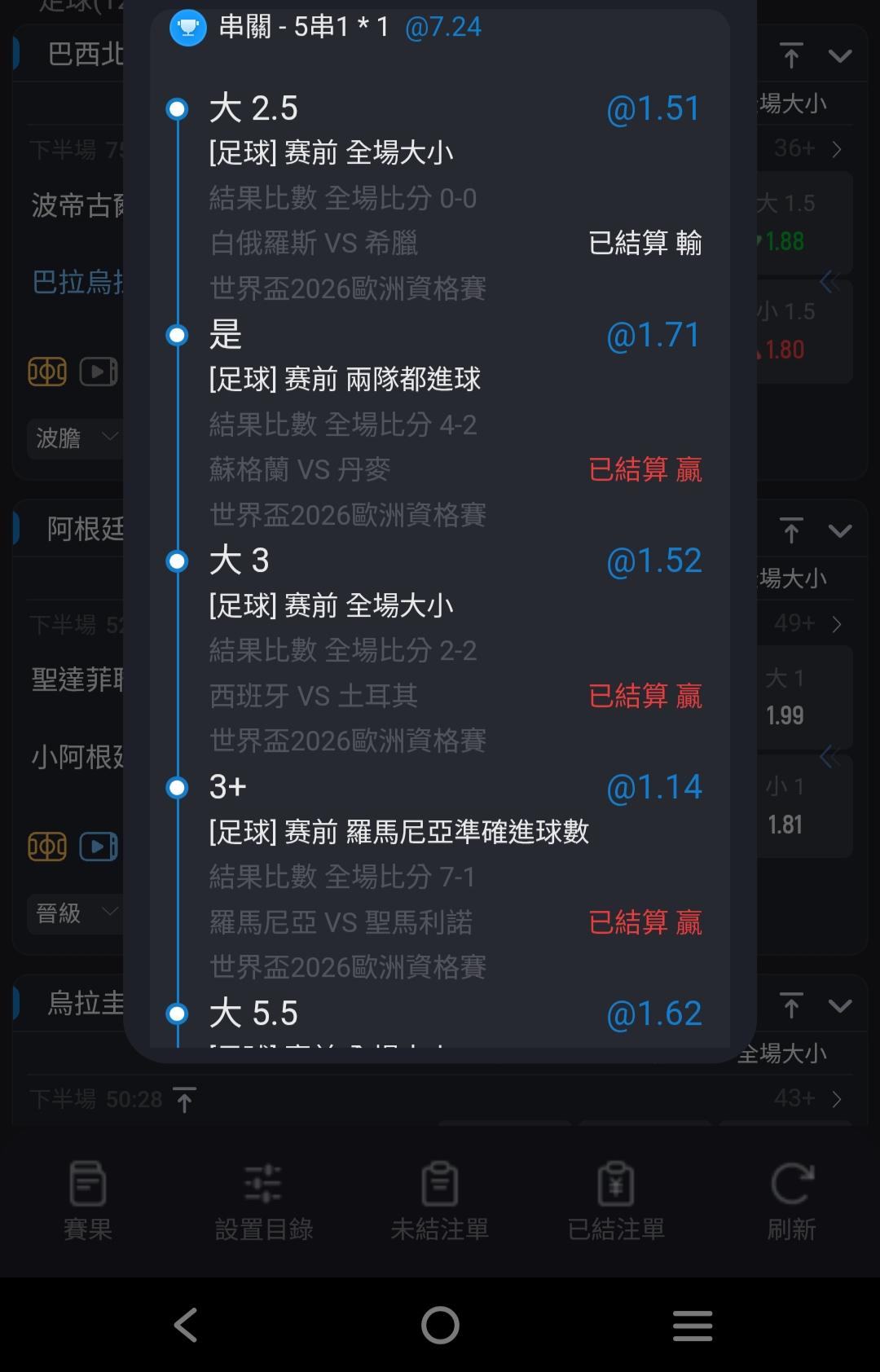Go back with system back button
The width and height of the screenshot is (880, 1372).
click(186, 1325)
